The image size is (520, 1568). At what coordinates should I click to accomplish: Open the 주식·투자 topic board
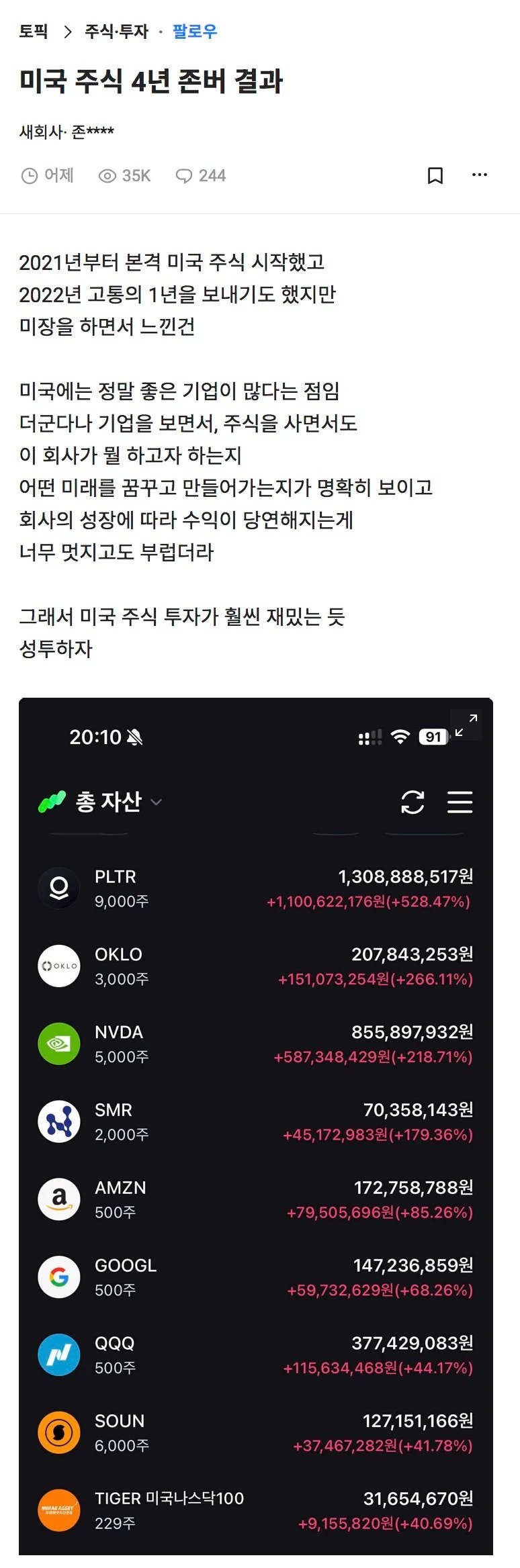point(116,32)
